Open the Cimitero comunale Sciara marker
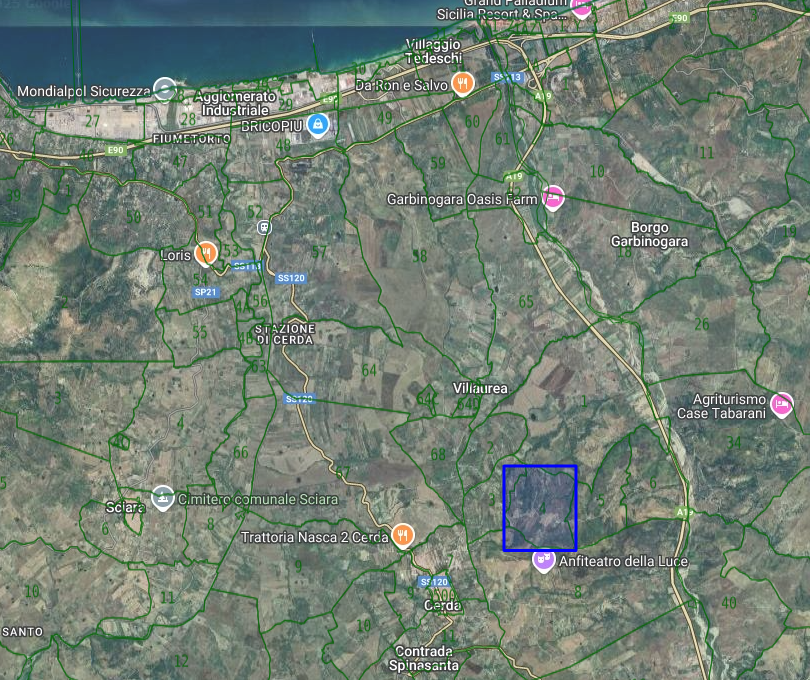Viewport: 810px width, 680px height. 161,497
